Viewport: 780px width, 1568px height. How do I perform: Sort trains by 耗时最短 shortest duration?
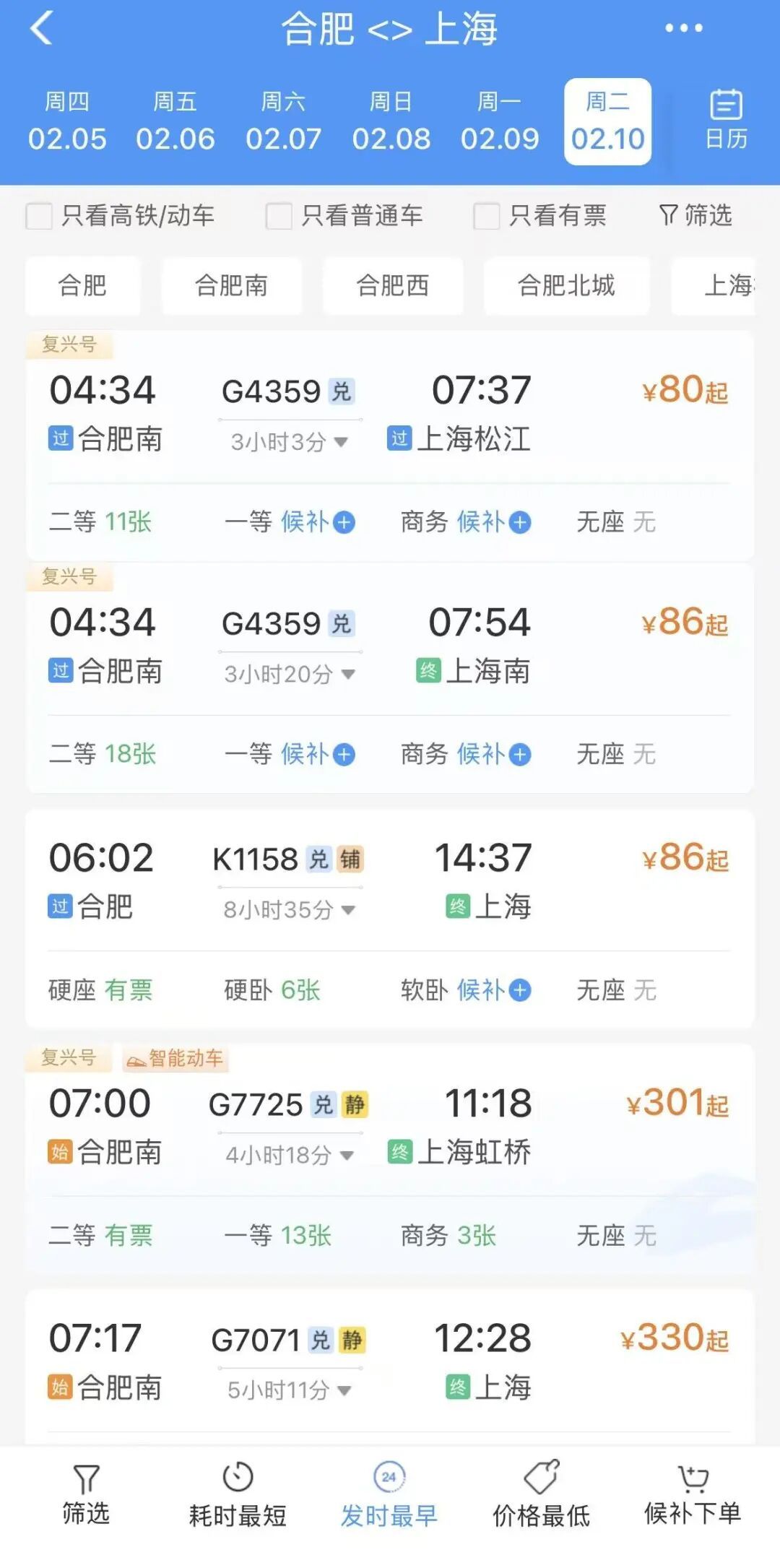(x=238, y=1499)
